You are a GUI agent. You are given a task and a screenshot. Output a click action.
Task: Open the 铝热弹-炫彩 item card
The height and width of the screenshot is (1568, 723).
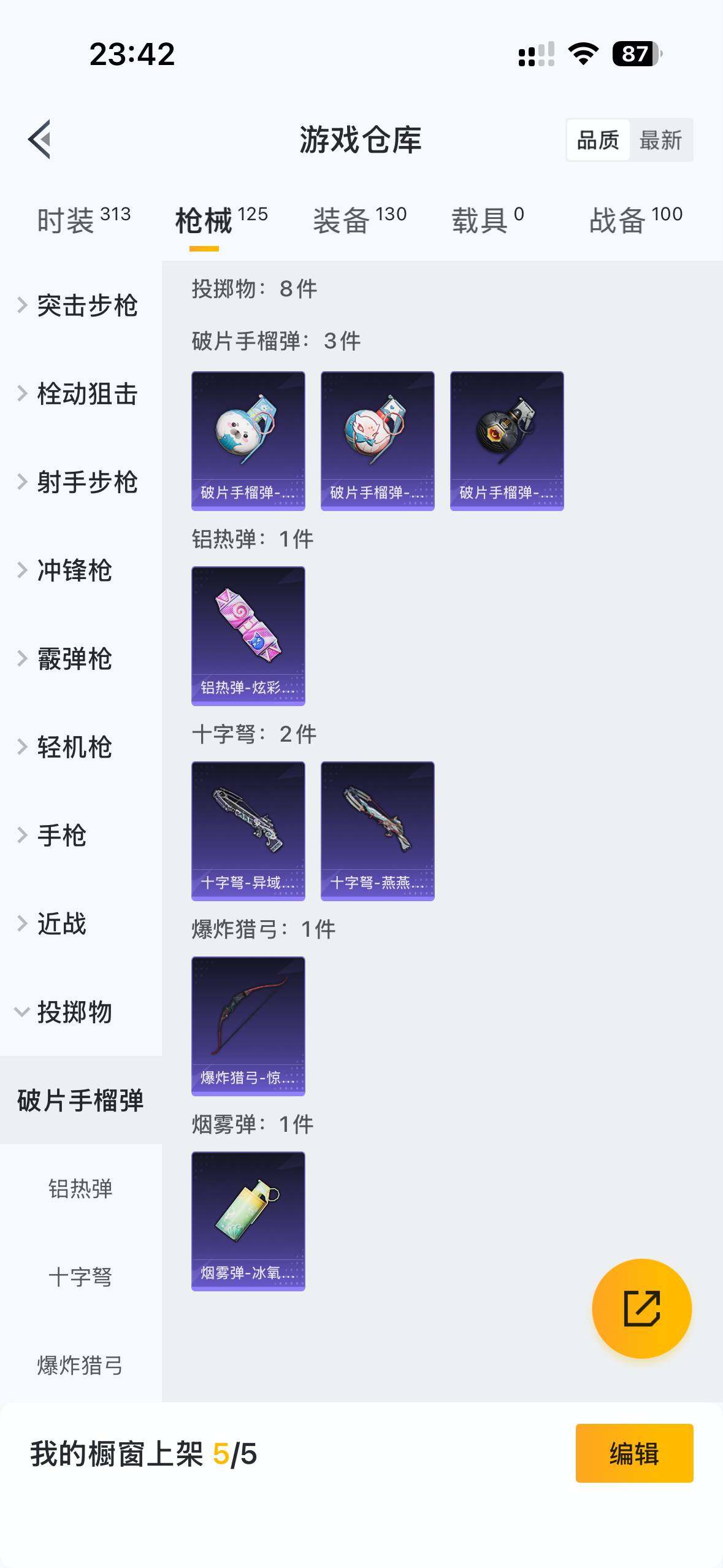248,636
